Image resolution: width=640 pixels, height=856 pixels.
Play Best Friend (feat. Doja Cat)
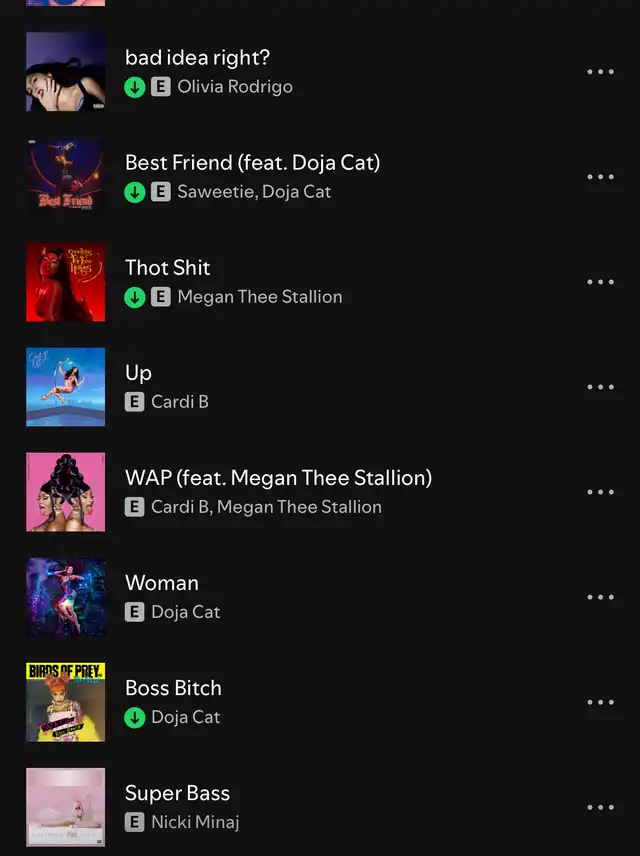click(252, 163)
